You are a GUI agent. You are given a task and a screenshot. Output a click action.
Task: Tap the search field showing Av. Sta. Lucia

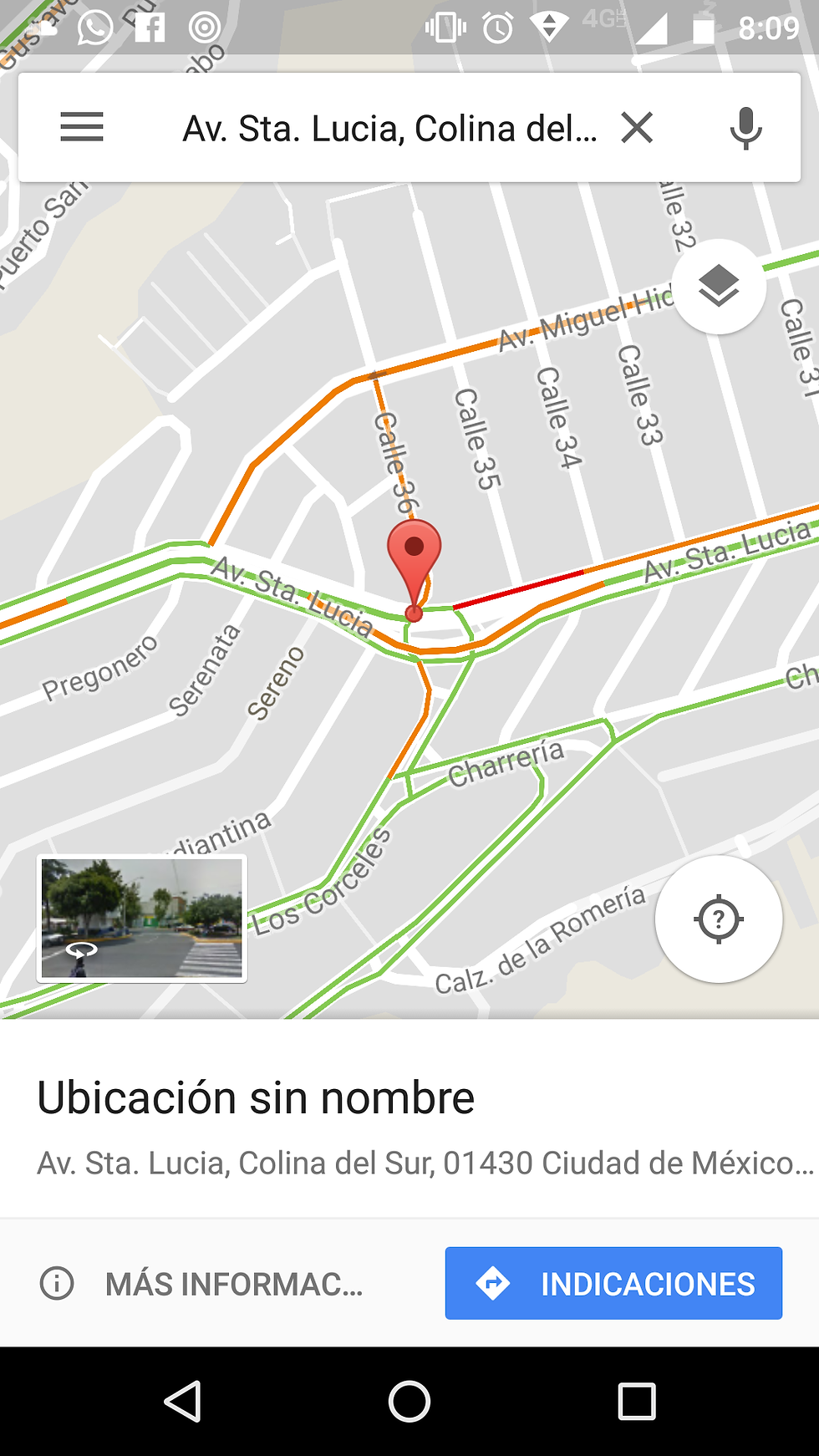click(389, 129)
